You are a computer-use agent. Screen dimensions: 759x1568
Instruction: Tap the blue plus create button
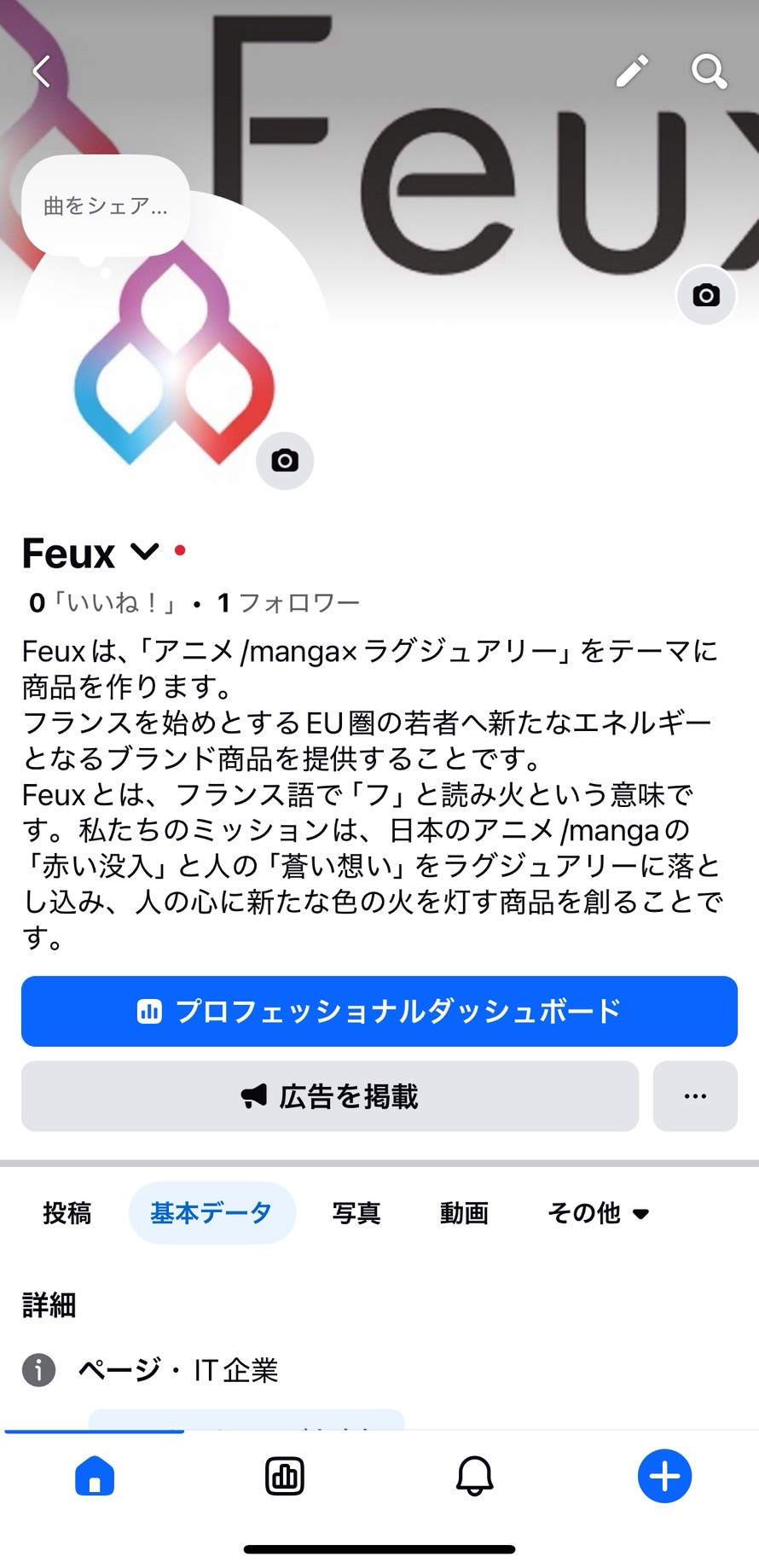665,1476
